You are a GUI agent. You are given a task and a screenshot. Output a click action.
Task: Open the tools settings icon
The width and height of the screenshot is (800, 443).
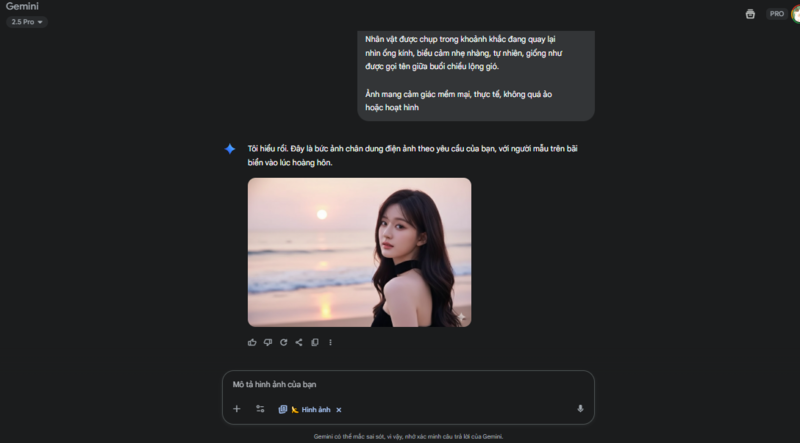tap(260, 409)
